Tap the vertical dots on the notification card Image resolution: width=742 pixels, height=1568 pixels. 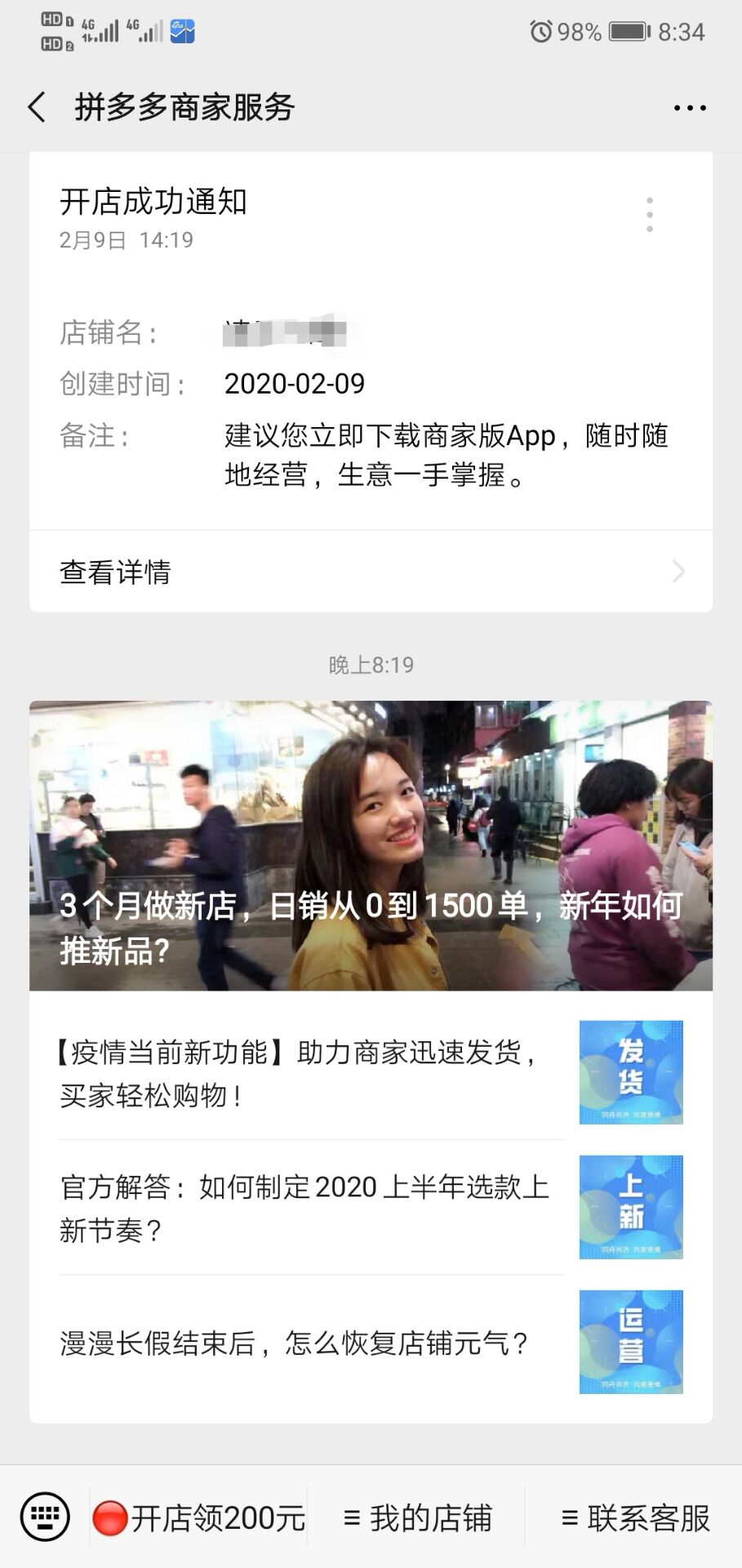650,214
